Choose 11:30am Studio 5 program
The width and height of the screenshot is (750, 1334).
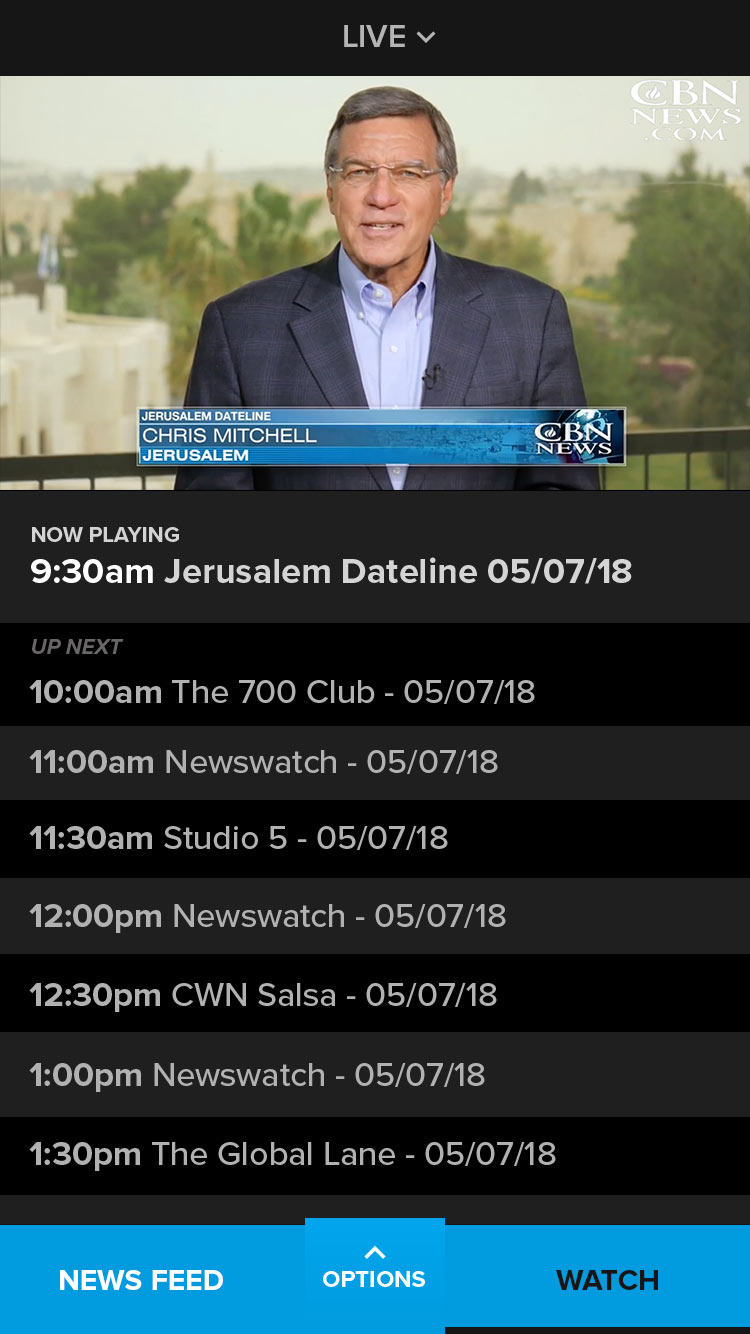pos(239,838)
